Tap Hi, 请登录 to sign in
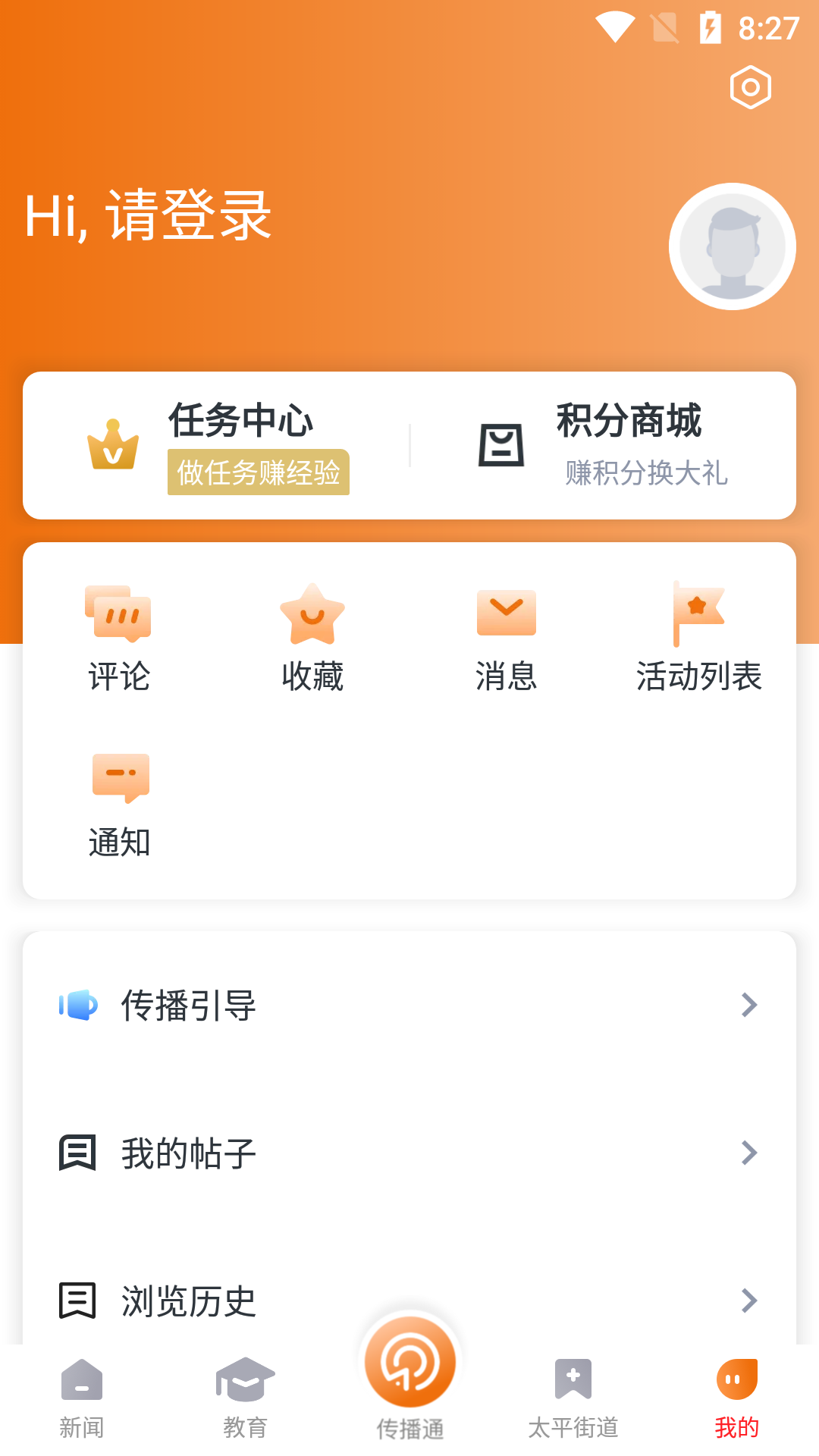The width and height of the screenshot is (819, 1456). 149,216
